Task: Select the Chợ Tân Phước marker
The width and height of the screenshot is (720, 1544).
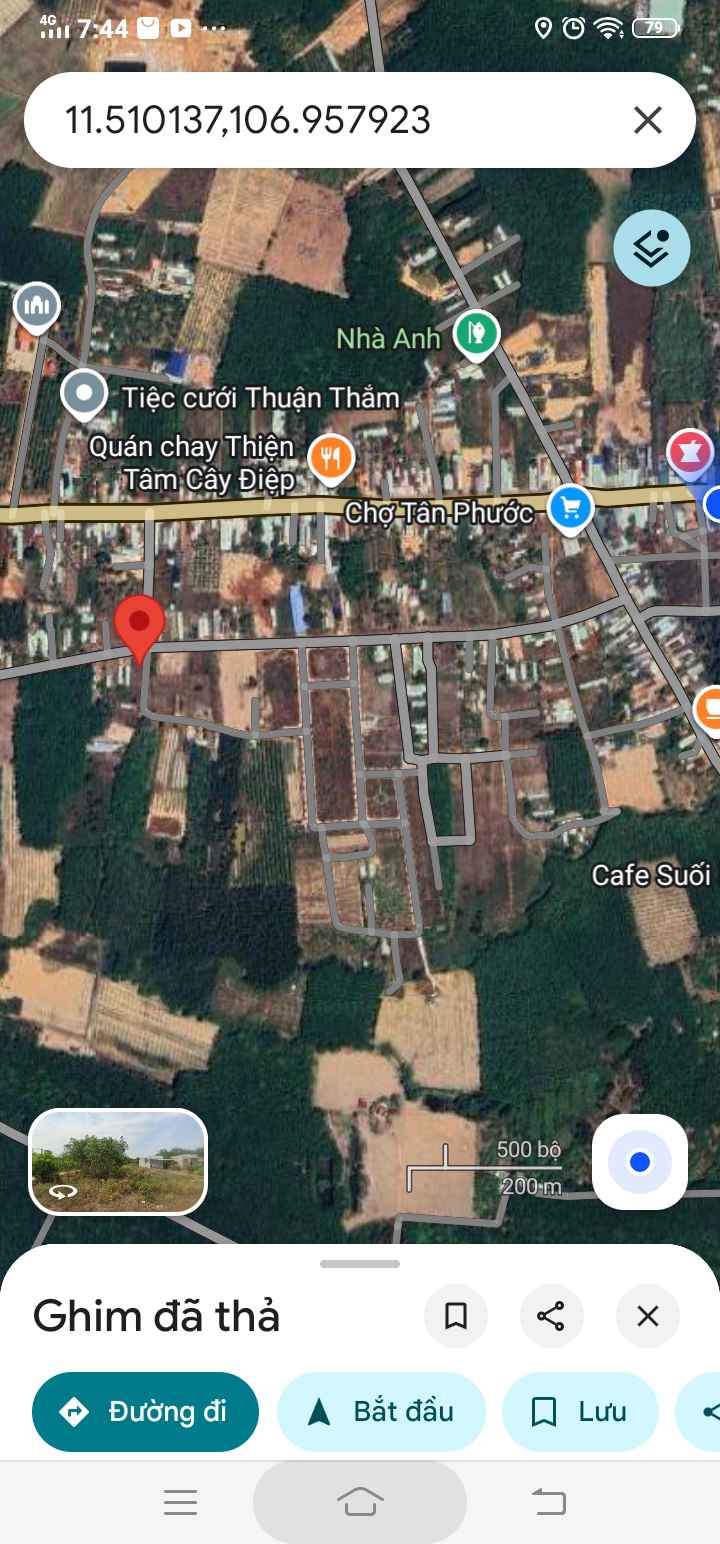Action: tap(571, 509)
